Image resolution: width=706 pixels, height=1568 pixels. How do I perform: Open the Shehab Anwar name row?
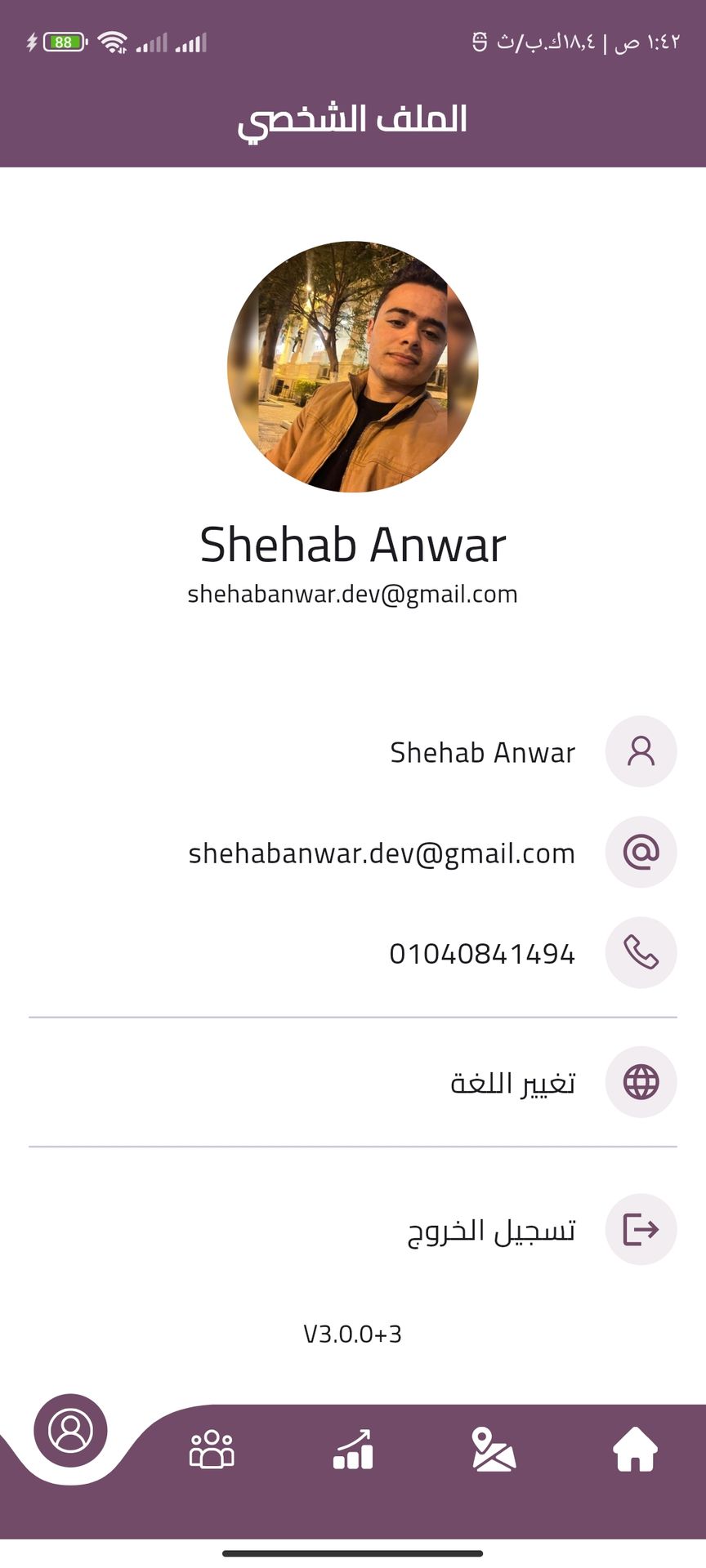pyautogui.click(x=482, y=752)
